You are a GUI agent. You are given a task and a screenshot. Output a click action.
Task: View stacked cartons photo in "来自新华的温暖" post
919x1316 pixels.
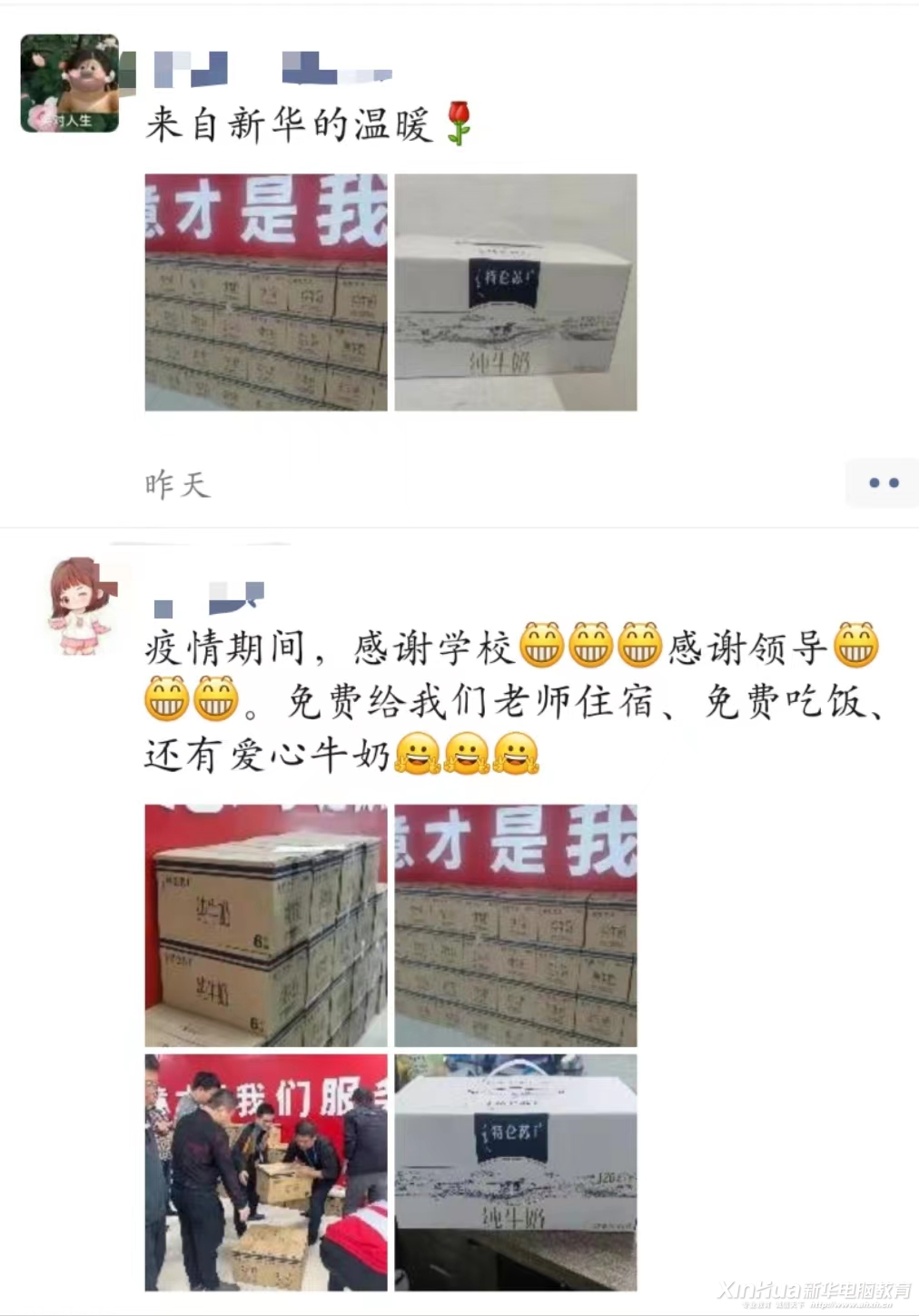266,292
